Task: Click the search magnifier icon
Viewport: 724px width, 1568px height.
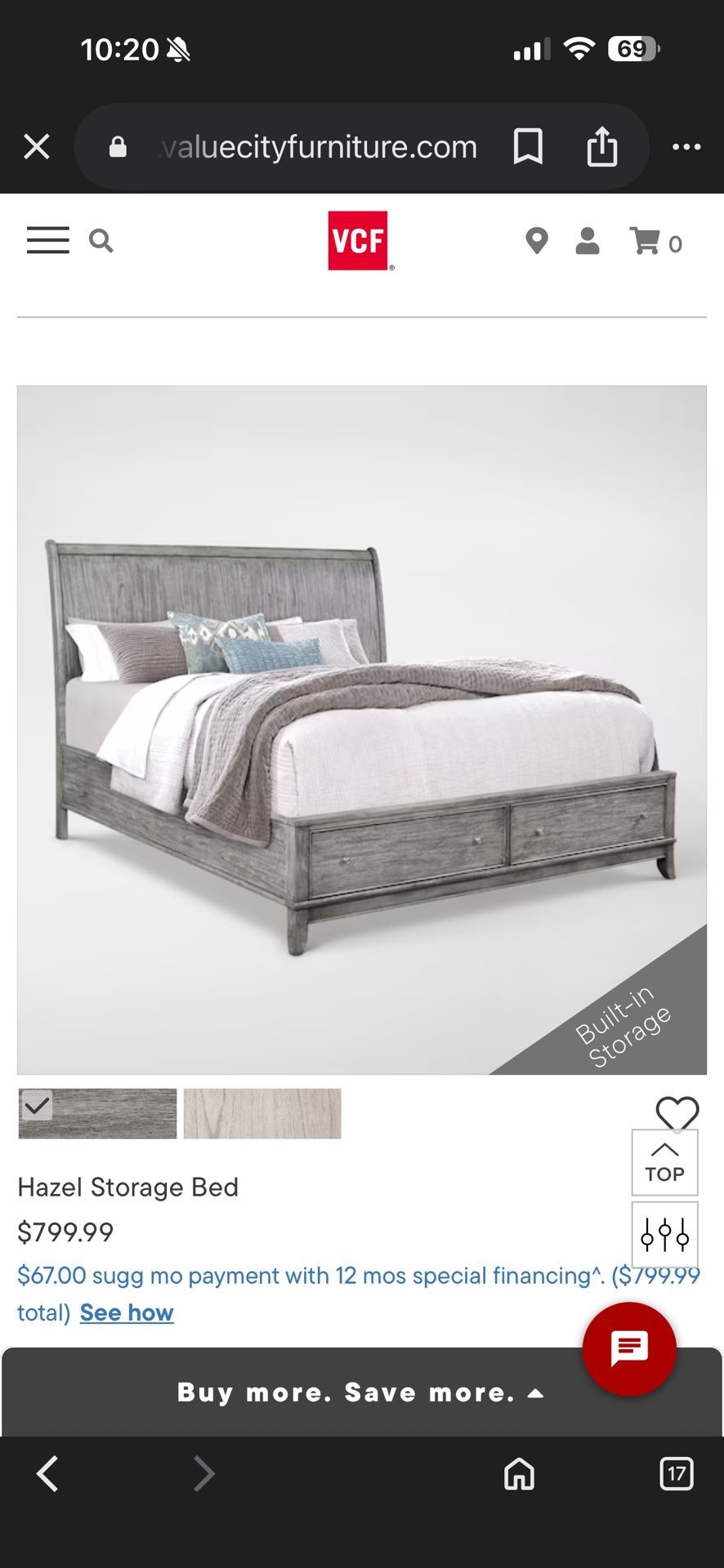Action: (101, 240)
